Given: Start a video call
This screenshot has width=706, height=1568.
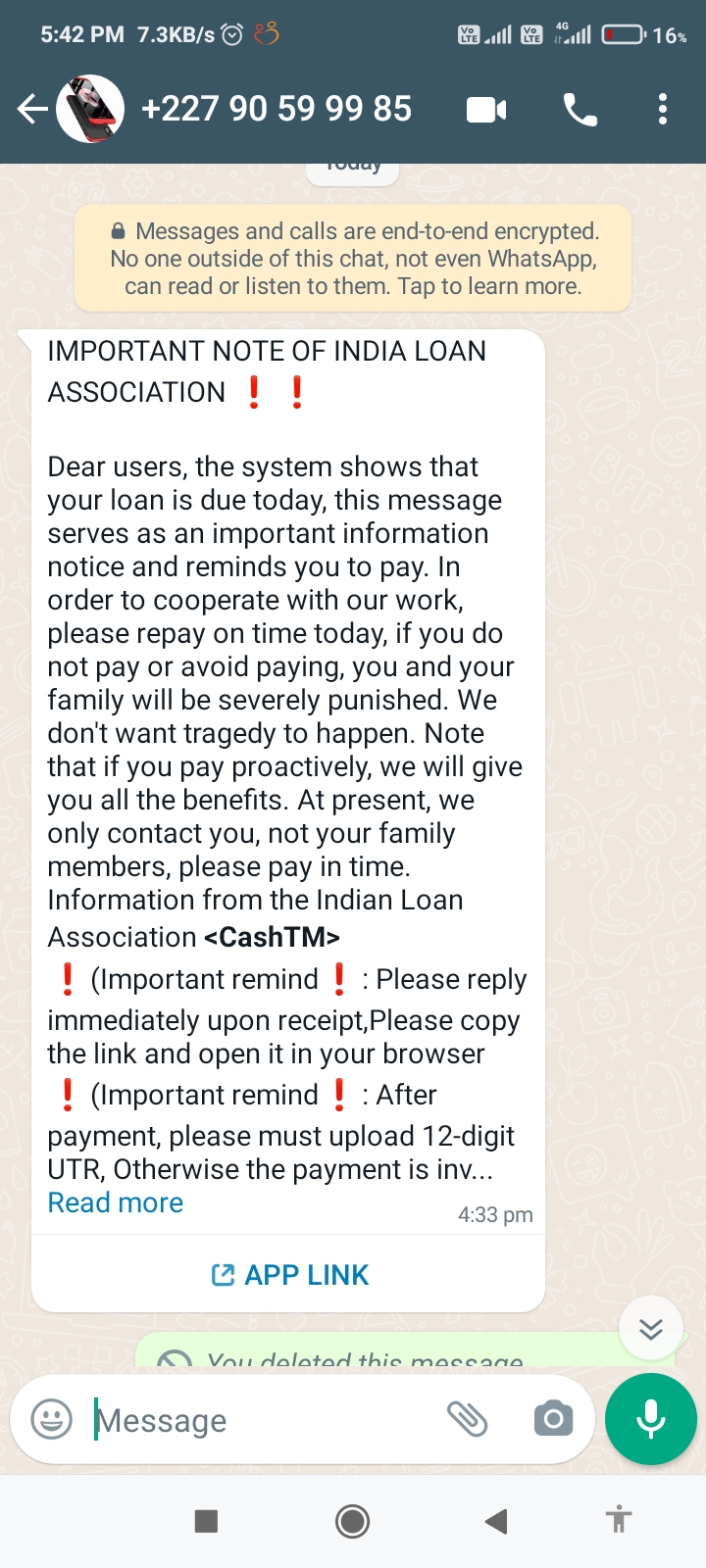Looking at the screenshot, I should (486, 110).
